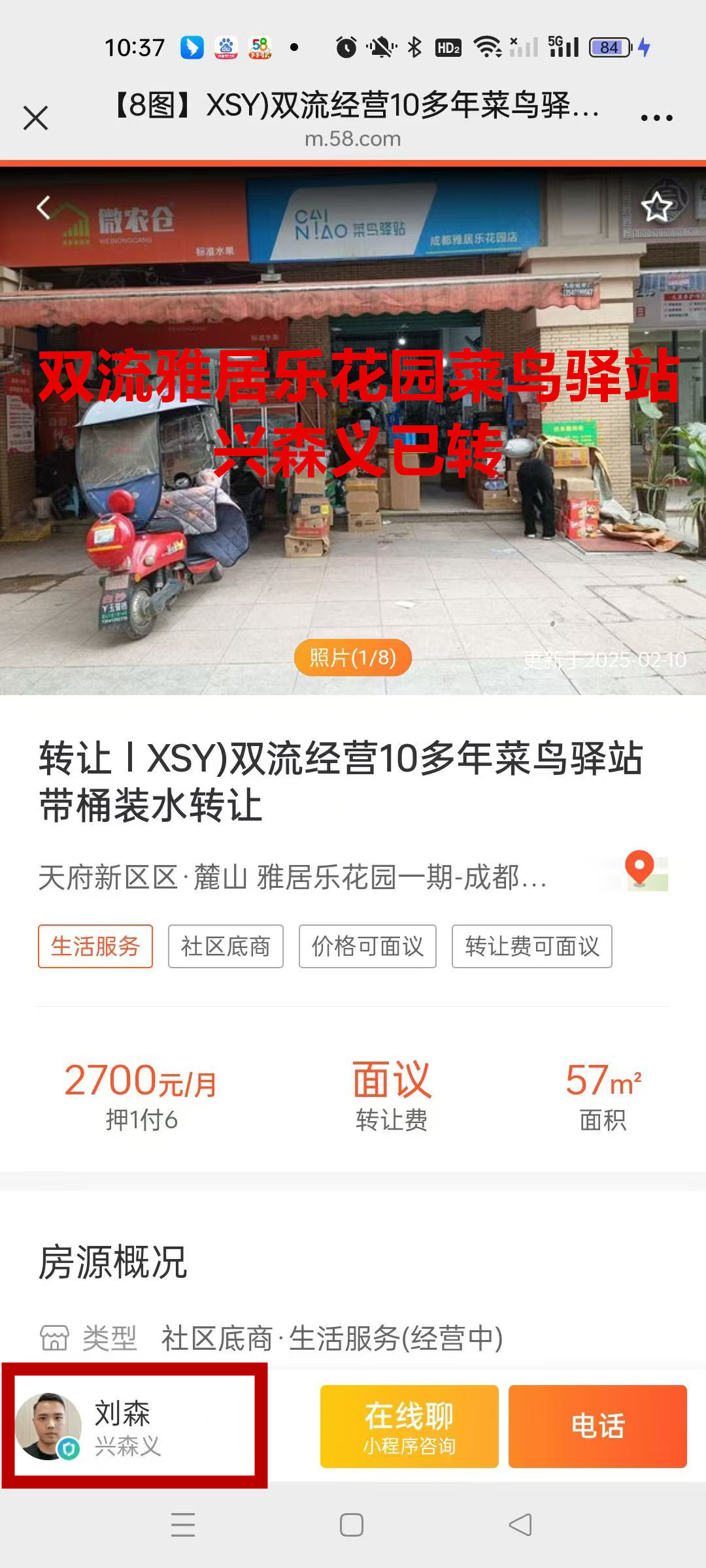Viewport: 706px width, 1568px height.
Task: Open the three-dot overflow menu
Action: point(656,118)
